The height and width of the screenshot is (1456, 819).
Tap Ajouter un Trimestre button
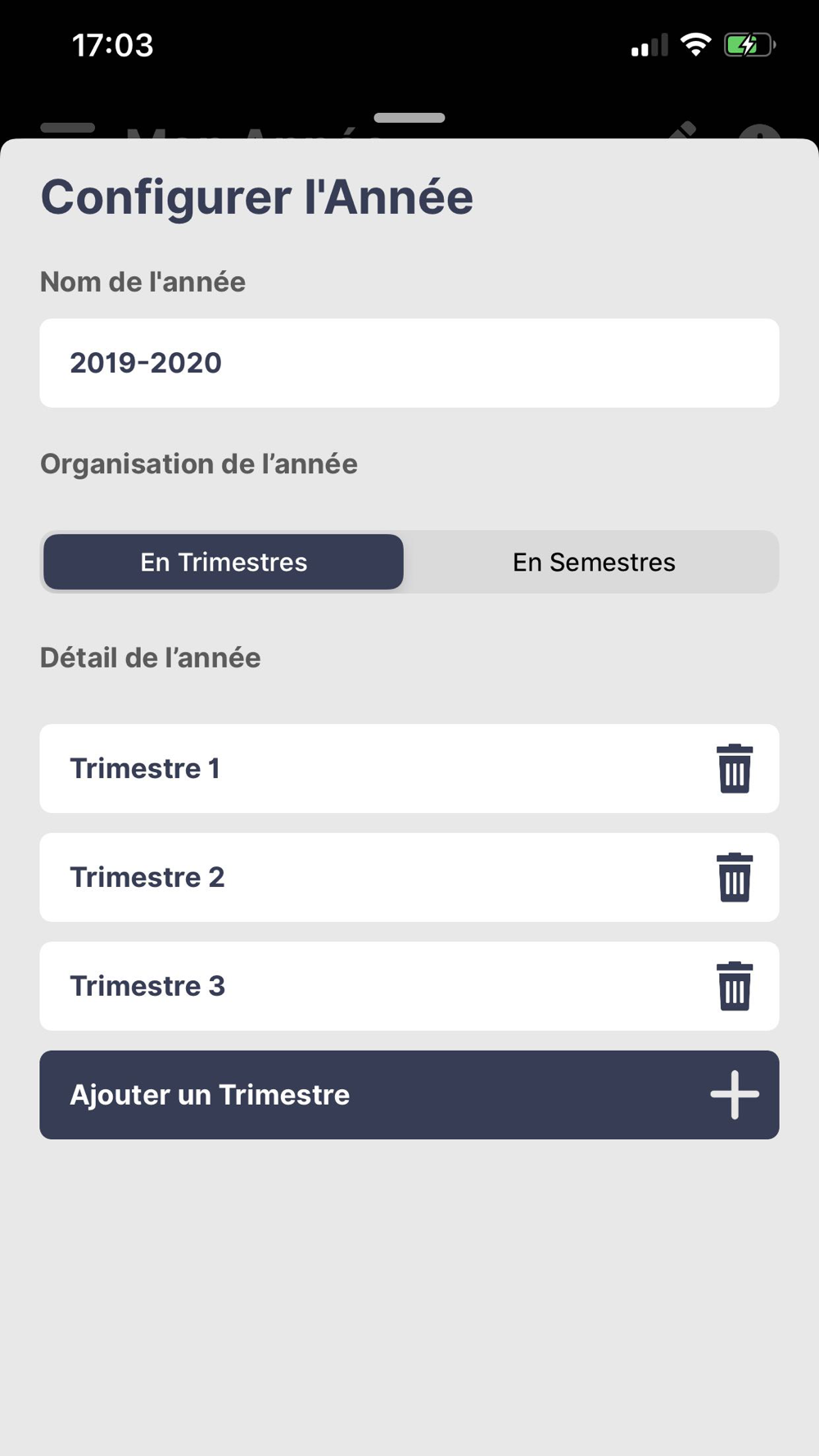coord(409,1095)
